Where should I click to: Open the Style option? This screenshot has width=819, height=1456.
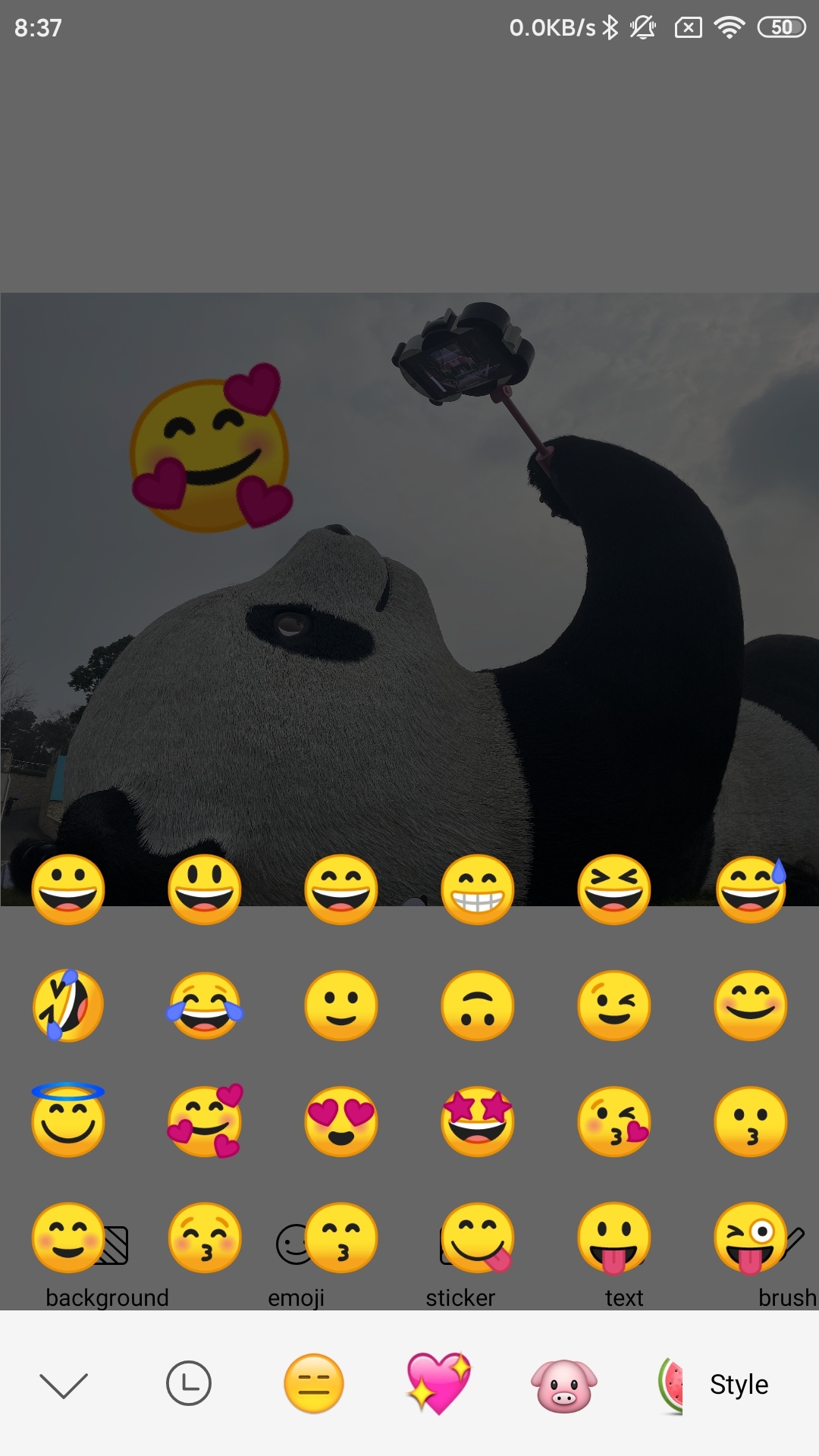coord(739,1385)
